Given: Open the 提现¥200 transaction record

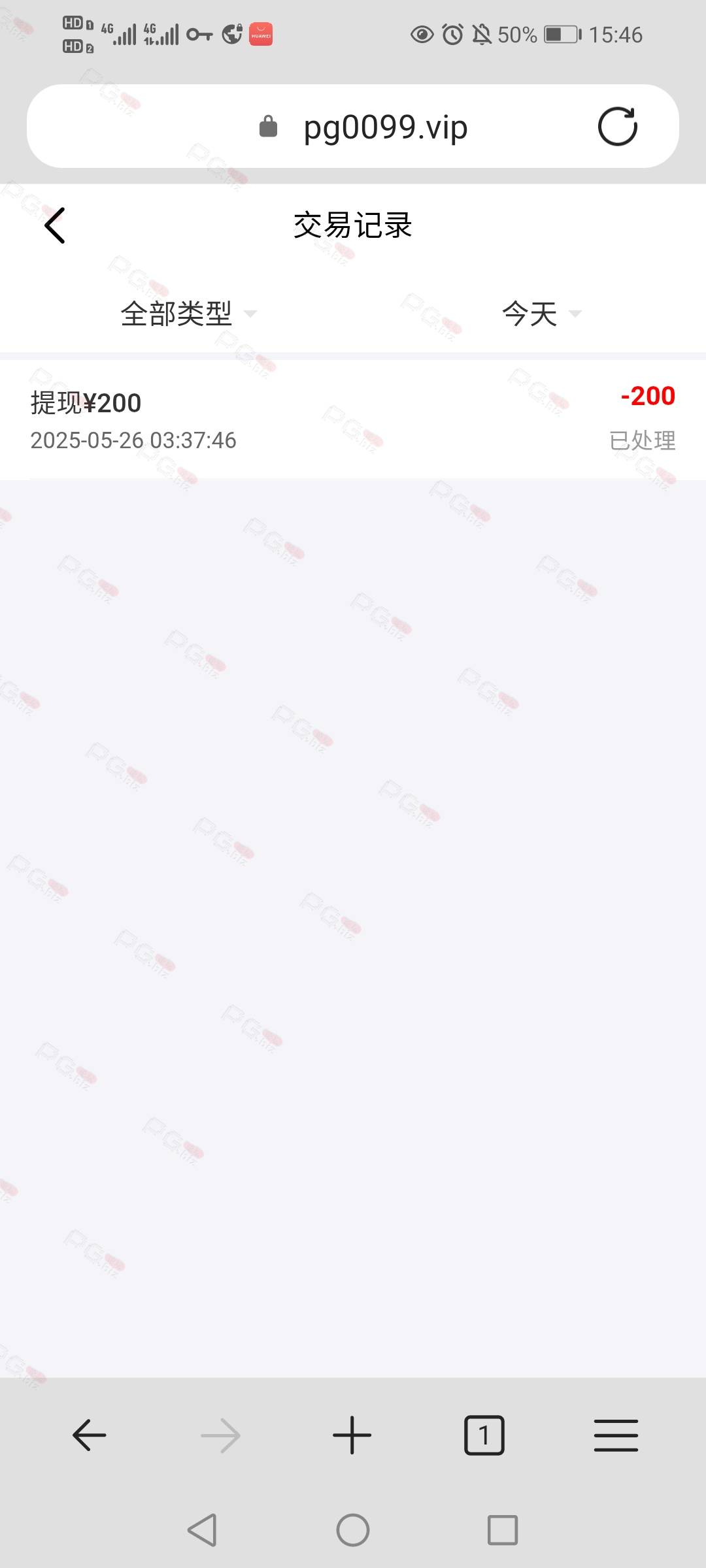Looking at the screenshot, I should (353, 419).
